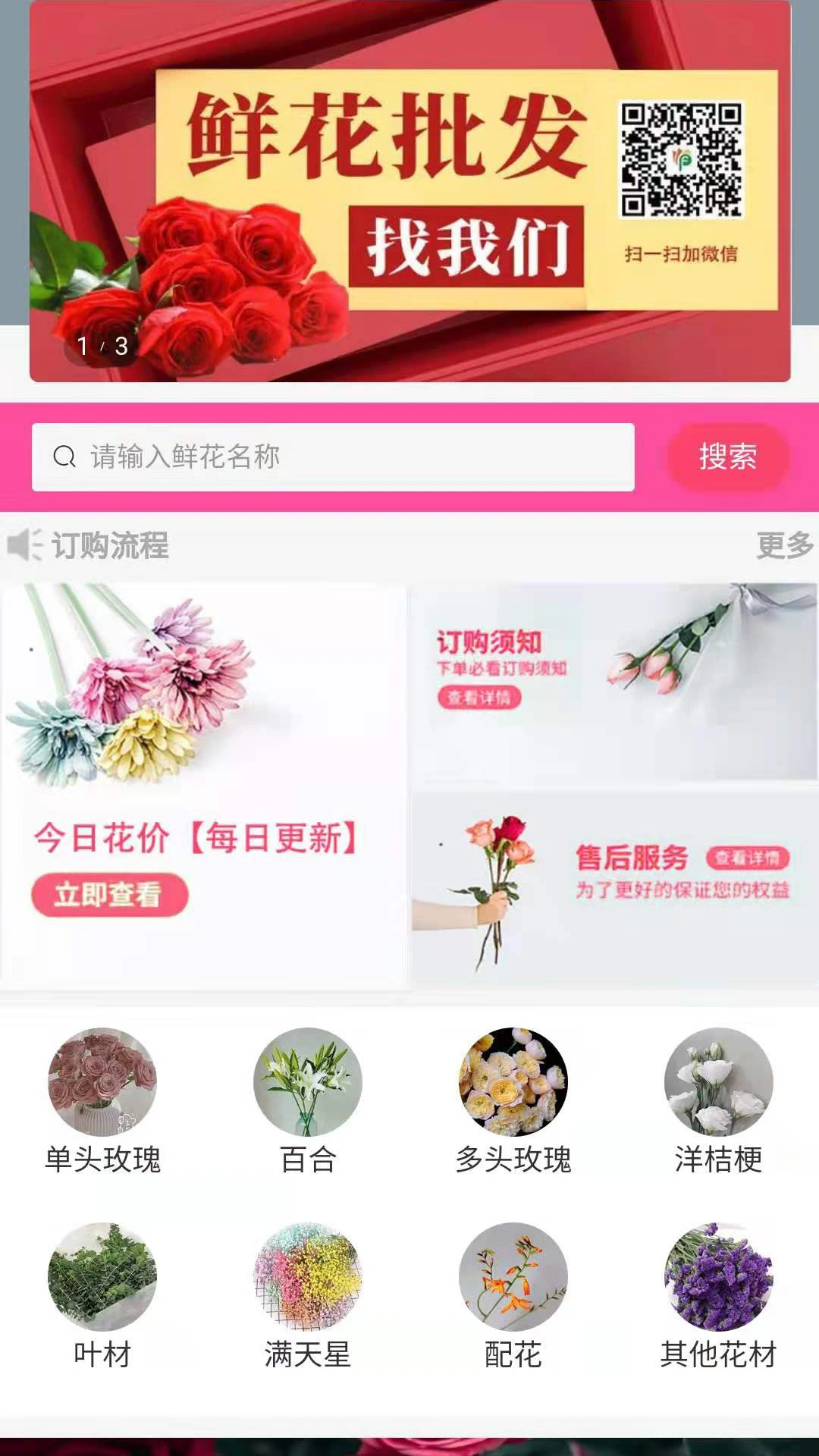Viewport: 819px width, 1456px height.
Task: Open the 订购须知 card
Action: [x=614, y=681]
